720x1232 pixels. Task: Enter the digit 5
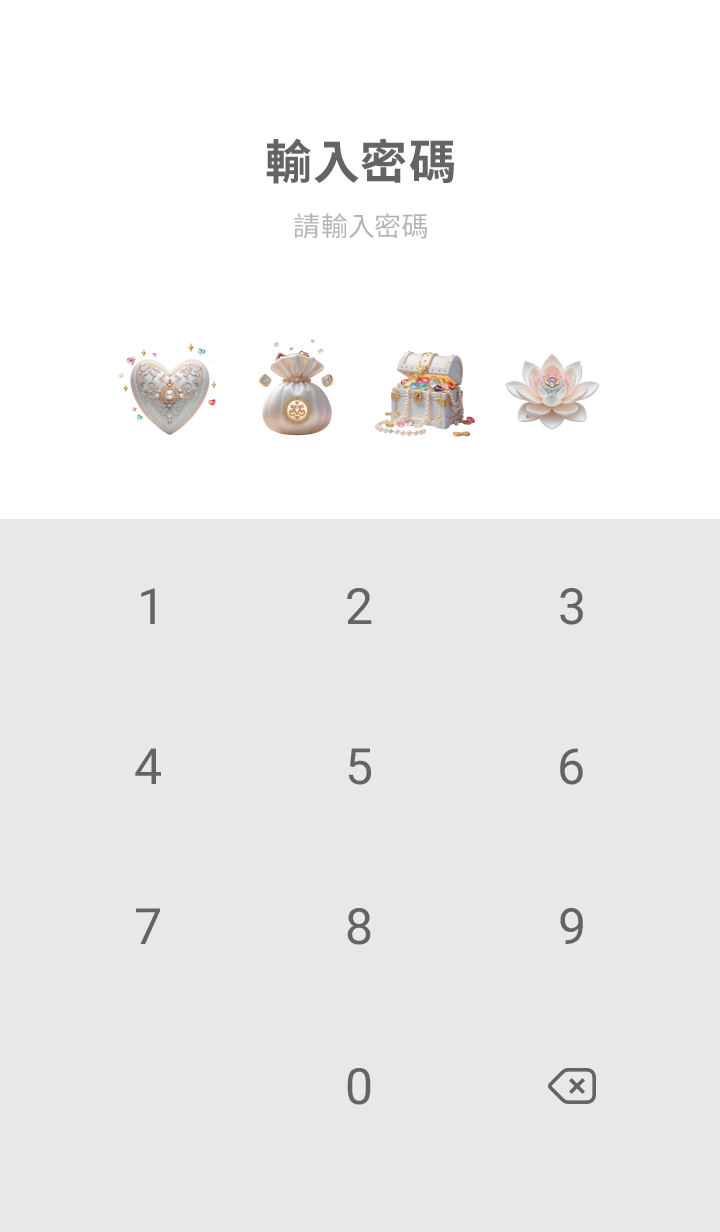point(359,767)
